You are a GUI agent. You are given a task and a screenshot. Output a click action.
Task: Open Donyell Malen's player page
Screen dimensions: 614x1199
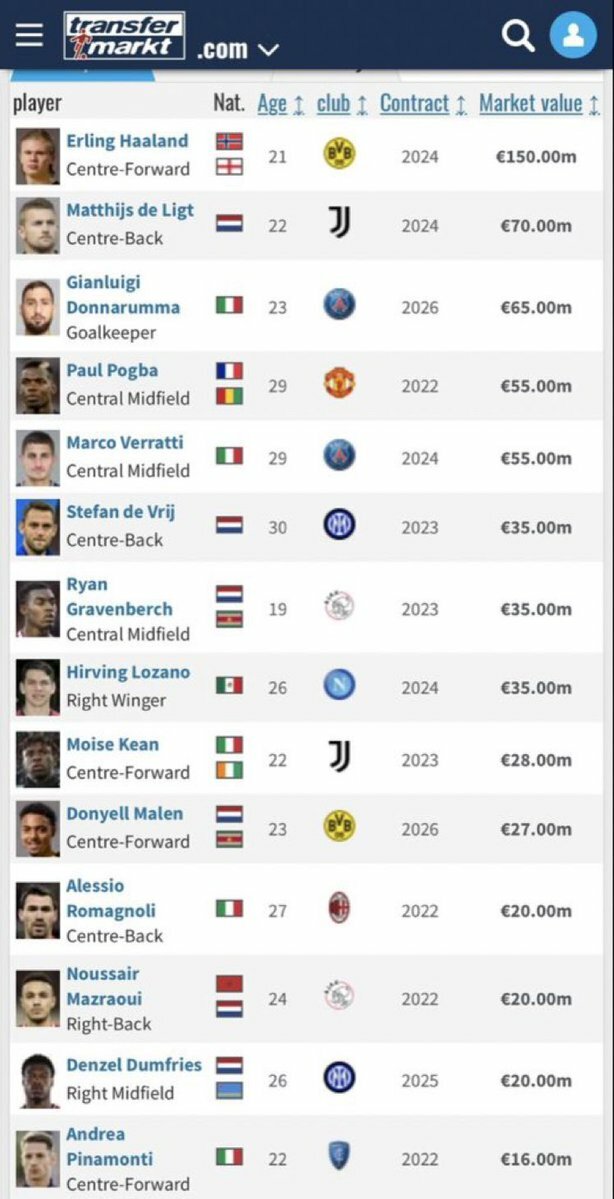125,814
